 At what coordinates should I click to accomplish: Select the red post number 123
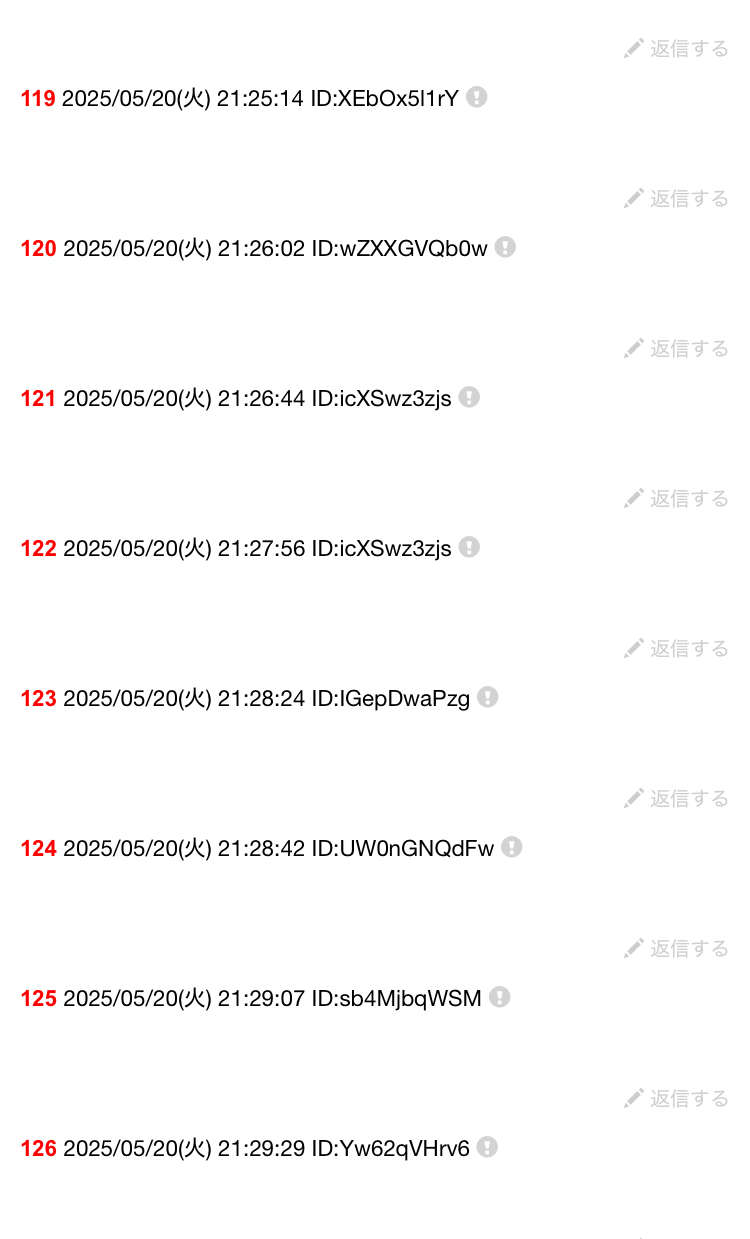(38, 698)
